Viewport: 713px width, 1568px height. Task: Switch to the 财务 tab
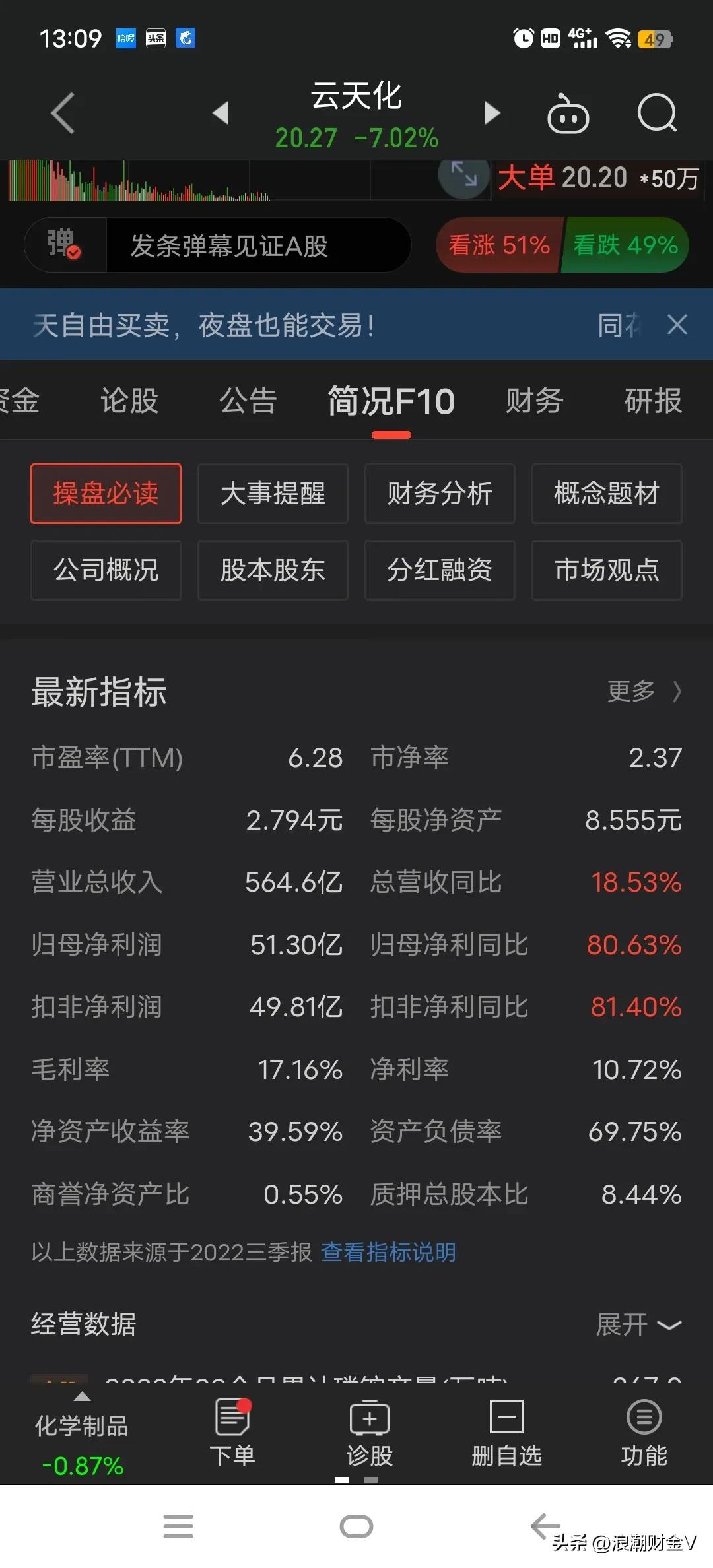[x=535, y=401]
